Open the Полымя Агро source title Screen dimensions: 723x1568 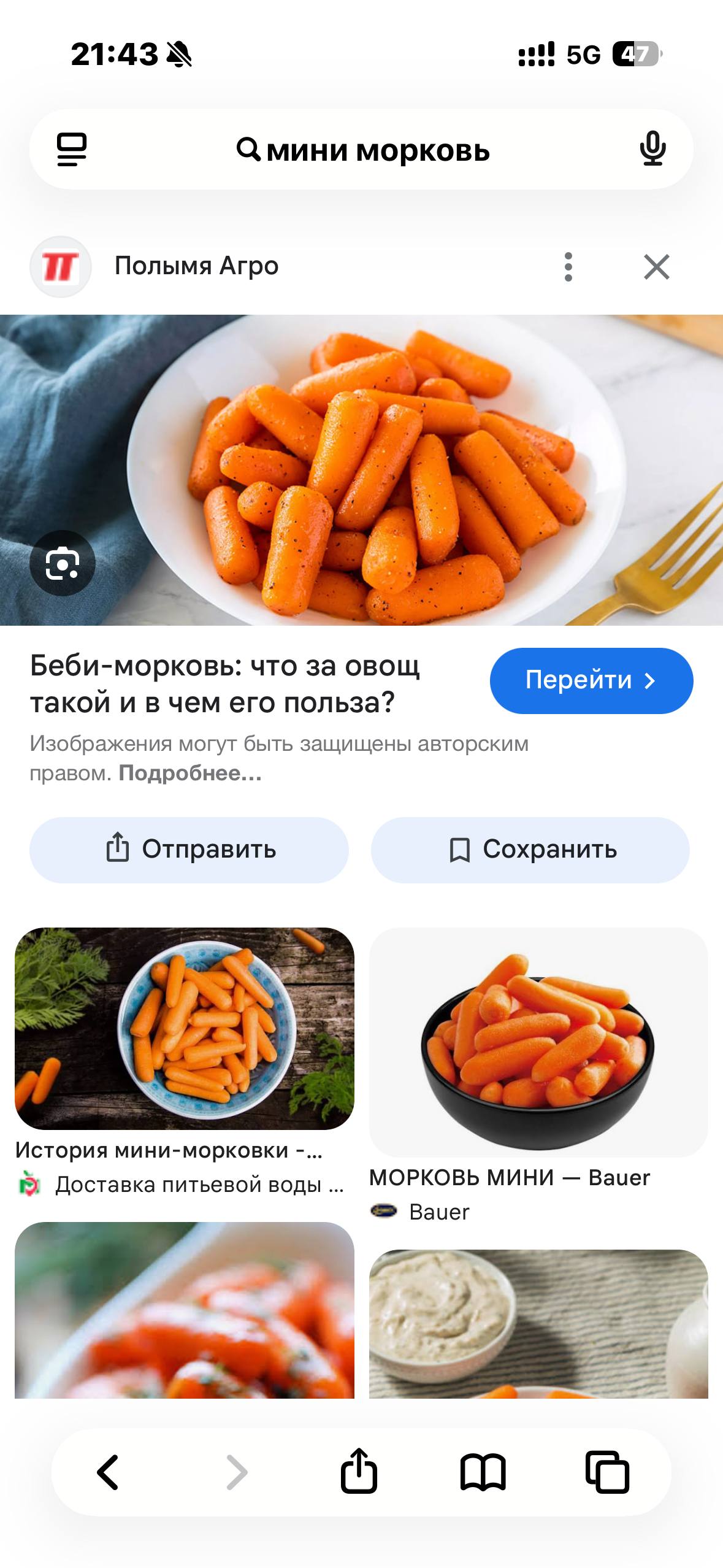pos(196,266)
